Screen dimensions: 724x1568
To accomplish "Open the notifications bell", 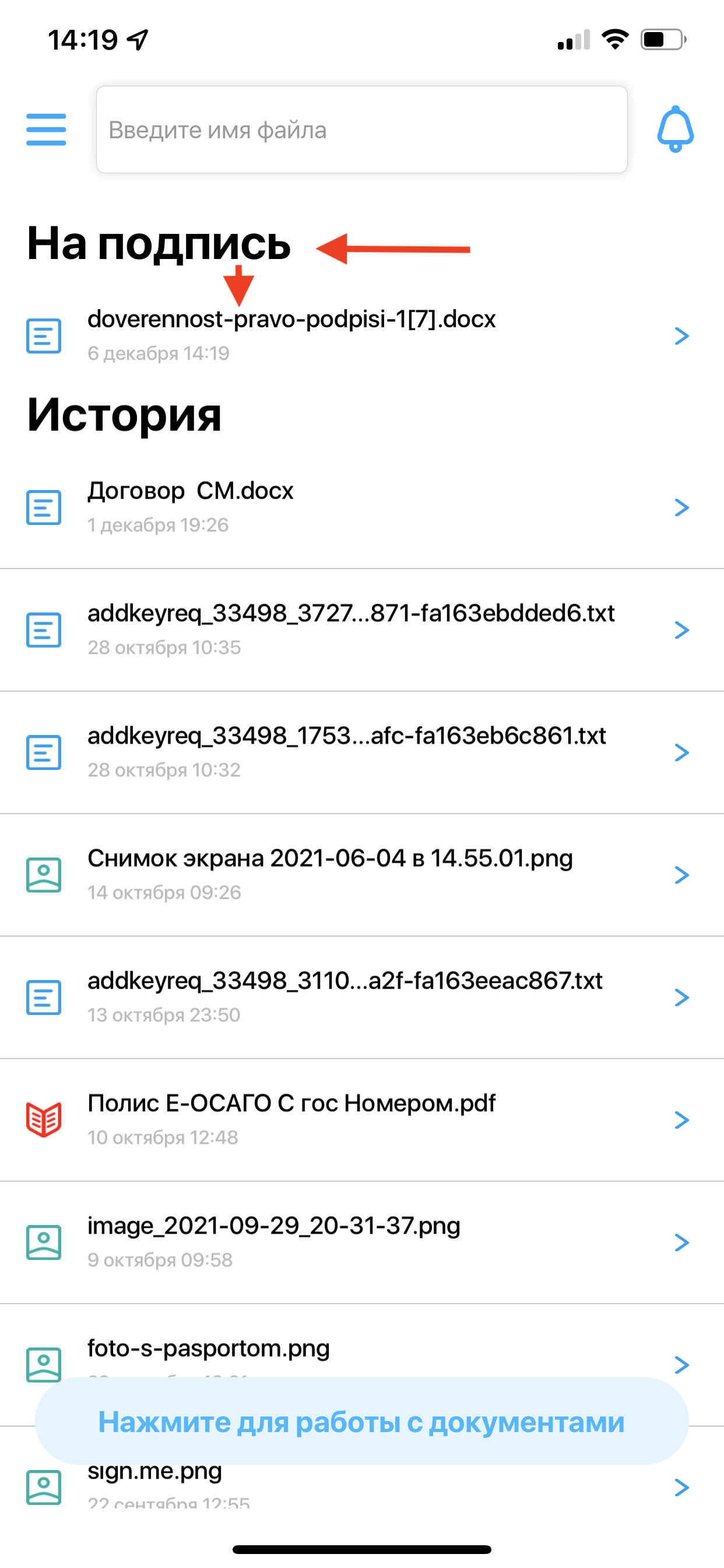I will pyautogui.click(x=676, y=128).
